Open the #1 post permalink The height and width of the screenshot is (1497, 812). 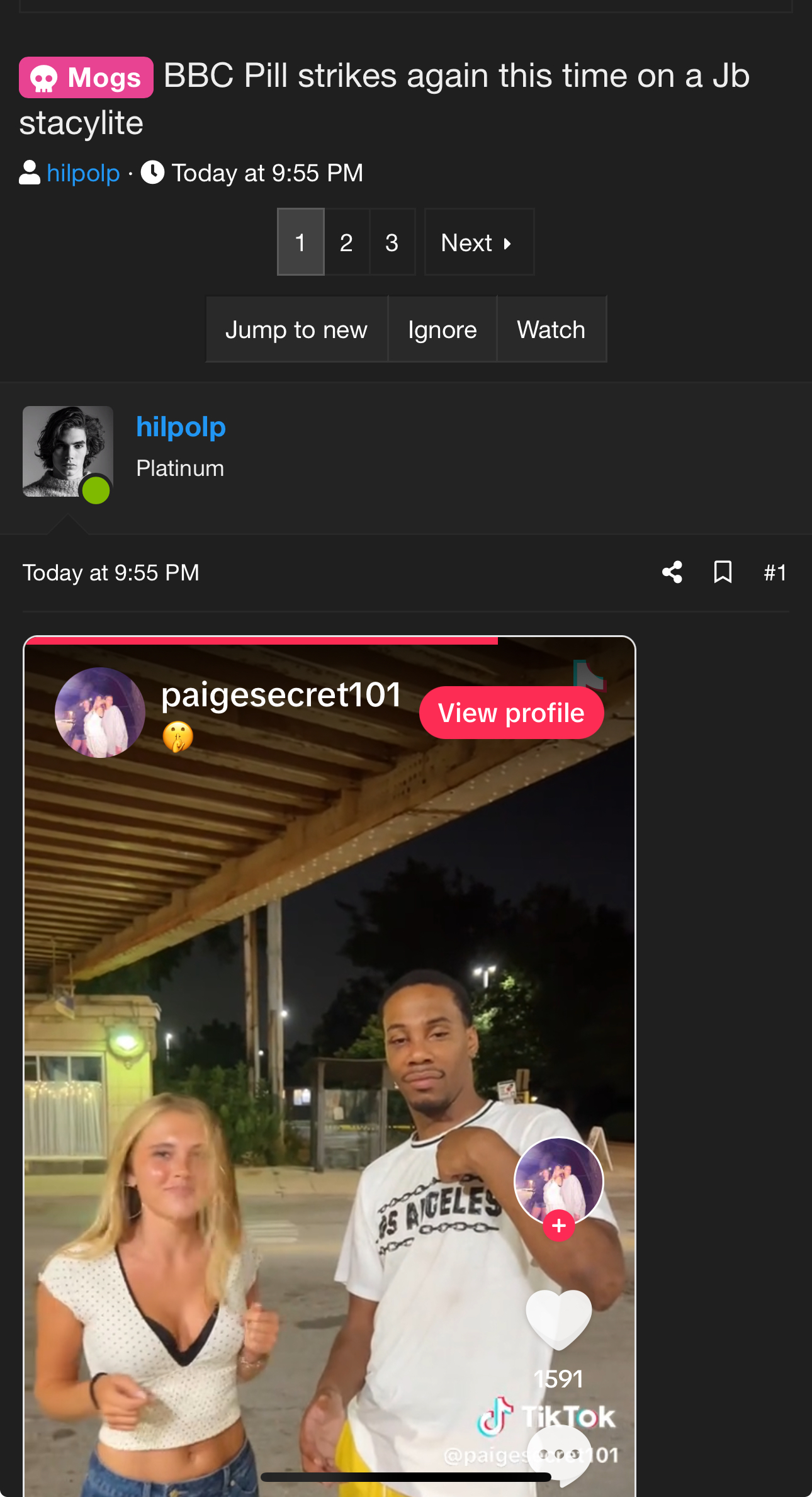click(x=775, y=573)
